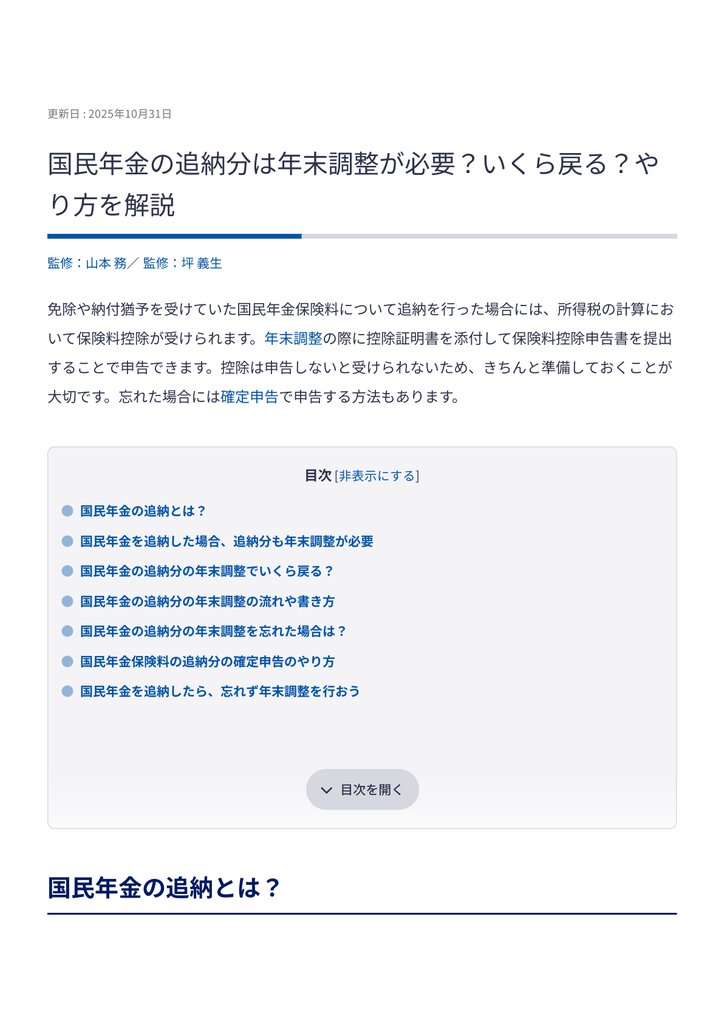Viewport: 724px width, 1024px height.
Task: Open supervisor 坪 義生 profile link
Action: point(201,263)
